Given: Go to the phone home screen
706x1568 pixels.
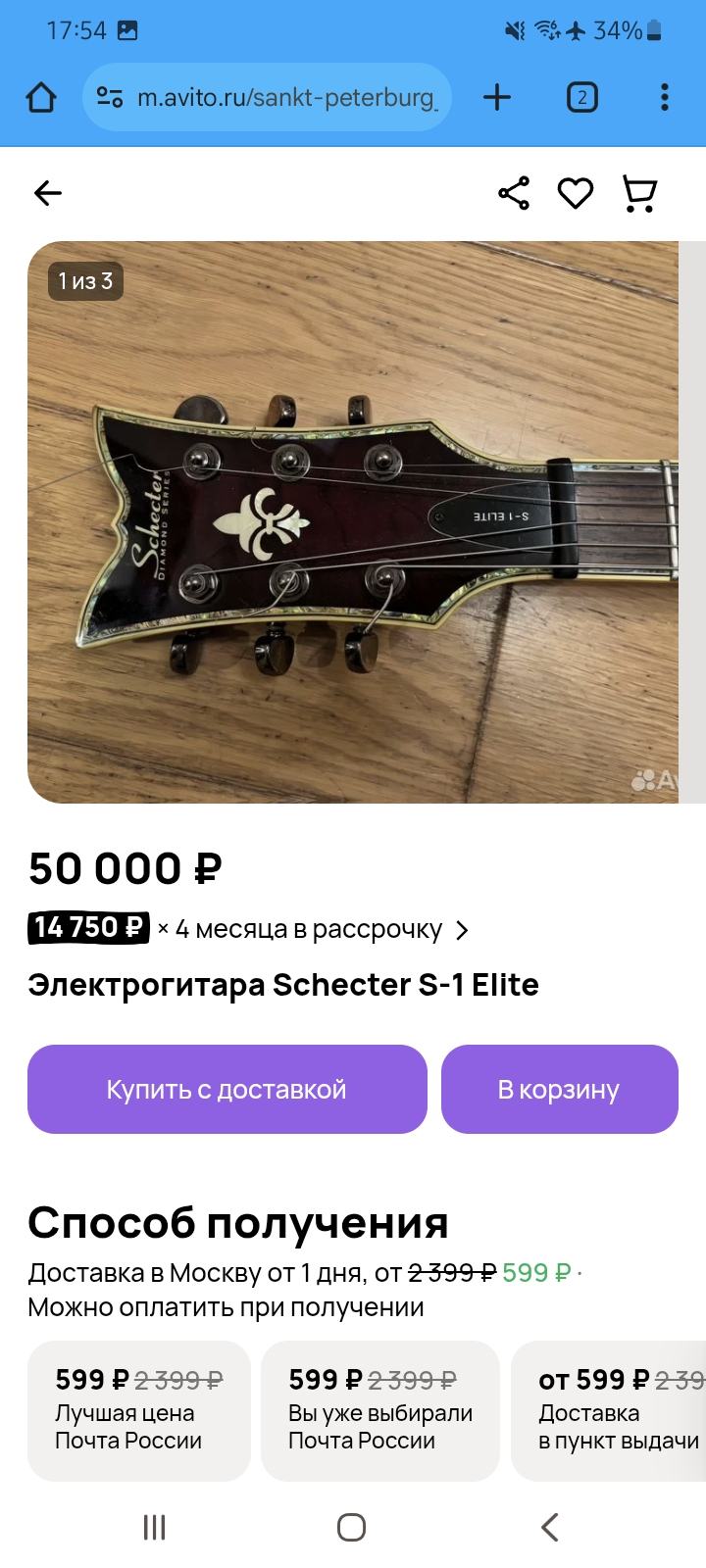Looking at the screenshot, I should (x=351, y=1527).
